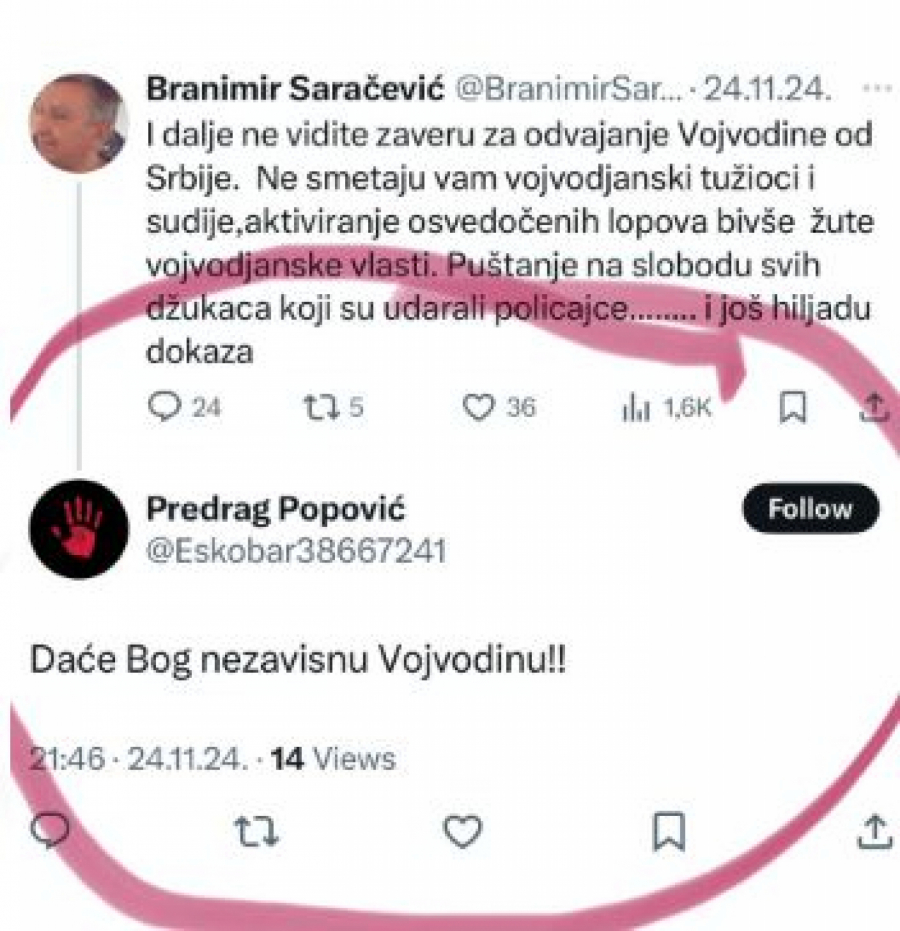Image resolution: width=900 pixels, height=931 pixels.
Task: Repost Branimir Saračević's post
Action: [319, 407]
